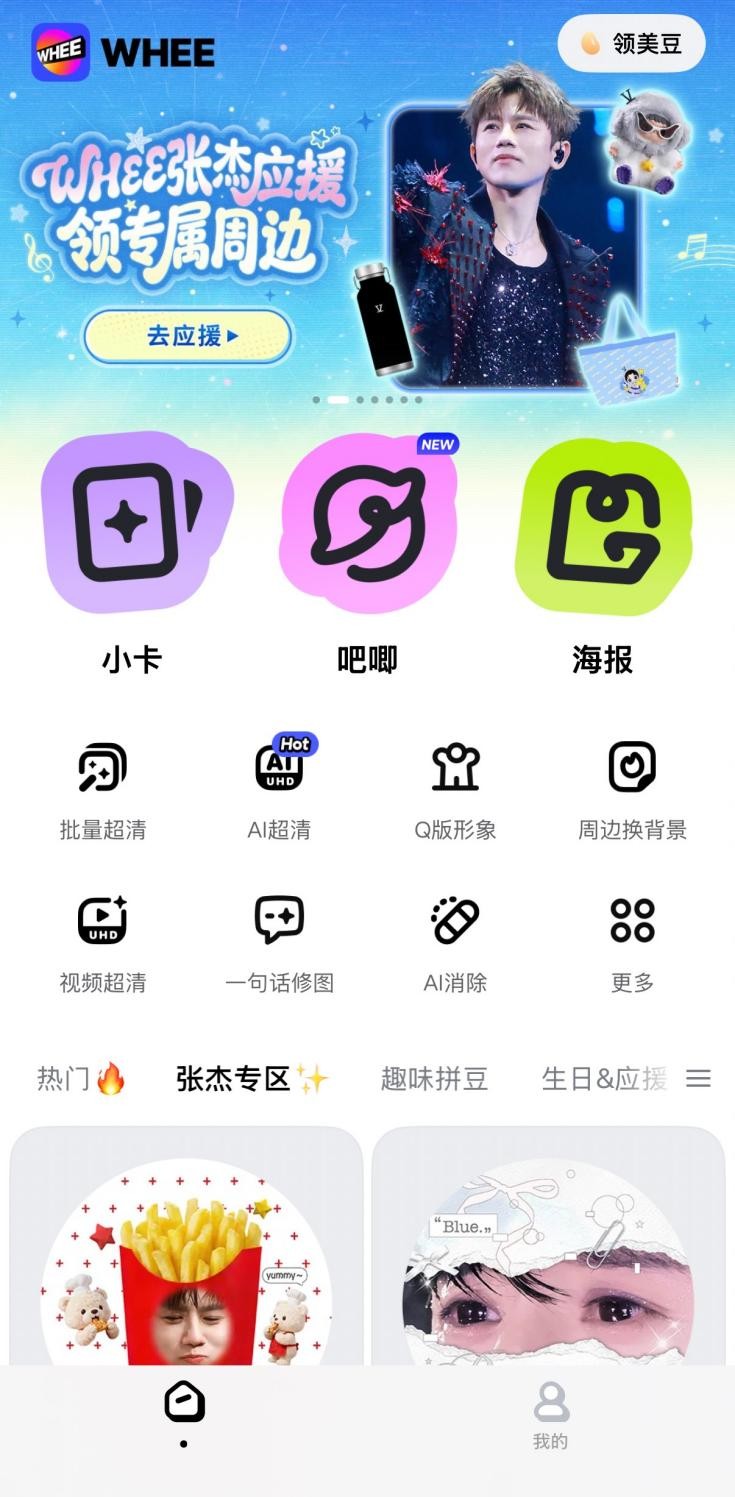The height and width of the screenshot is (1497, 735).
Task: Open 视频超清 video enhance
Action: (103, 942)
